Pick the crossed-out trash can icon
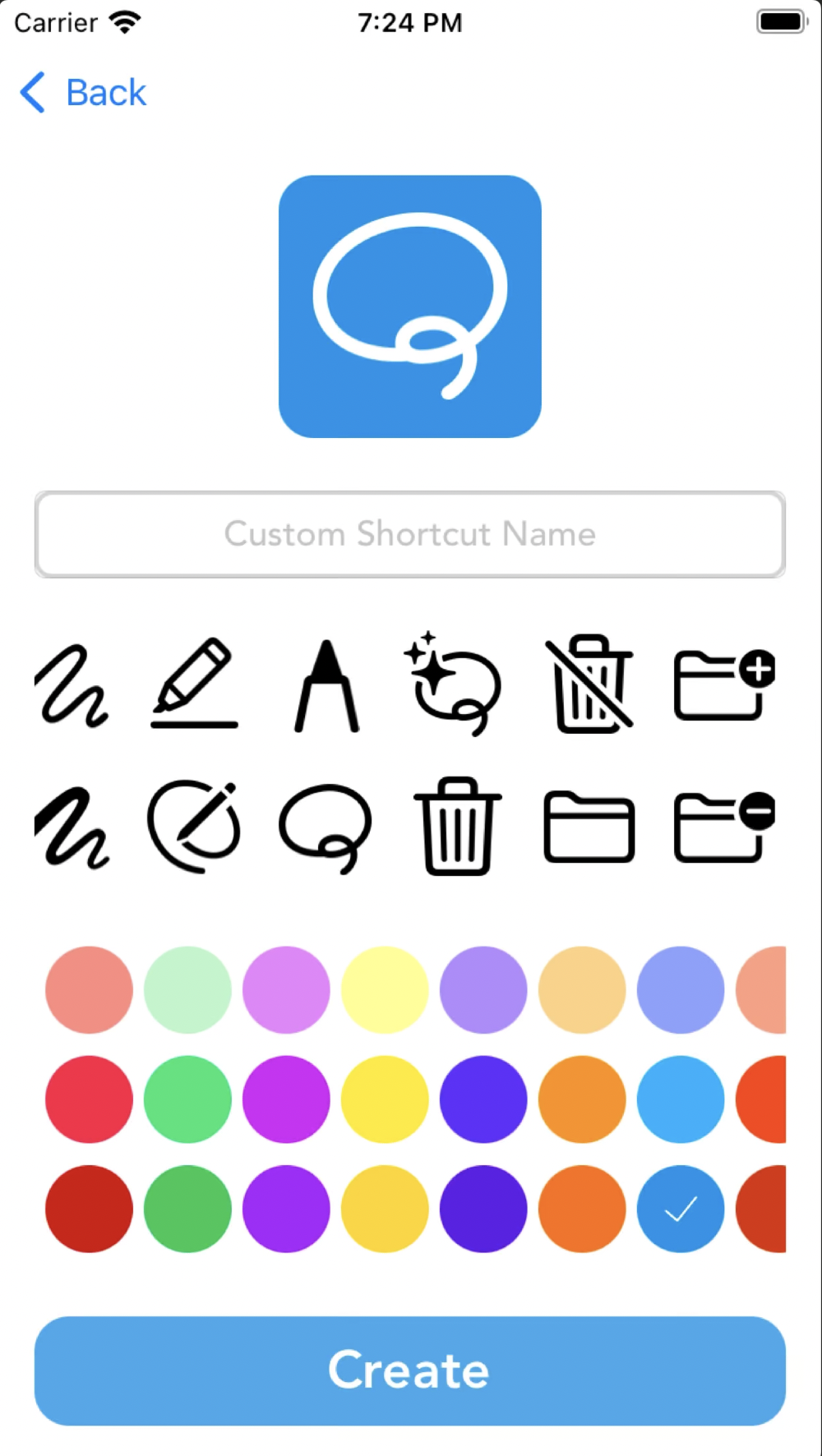822x1456 pixels. (x=589, y=684)
